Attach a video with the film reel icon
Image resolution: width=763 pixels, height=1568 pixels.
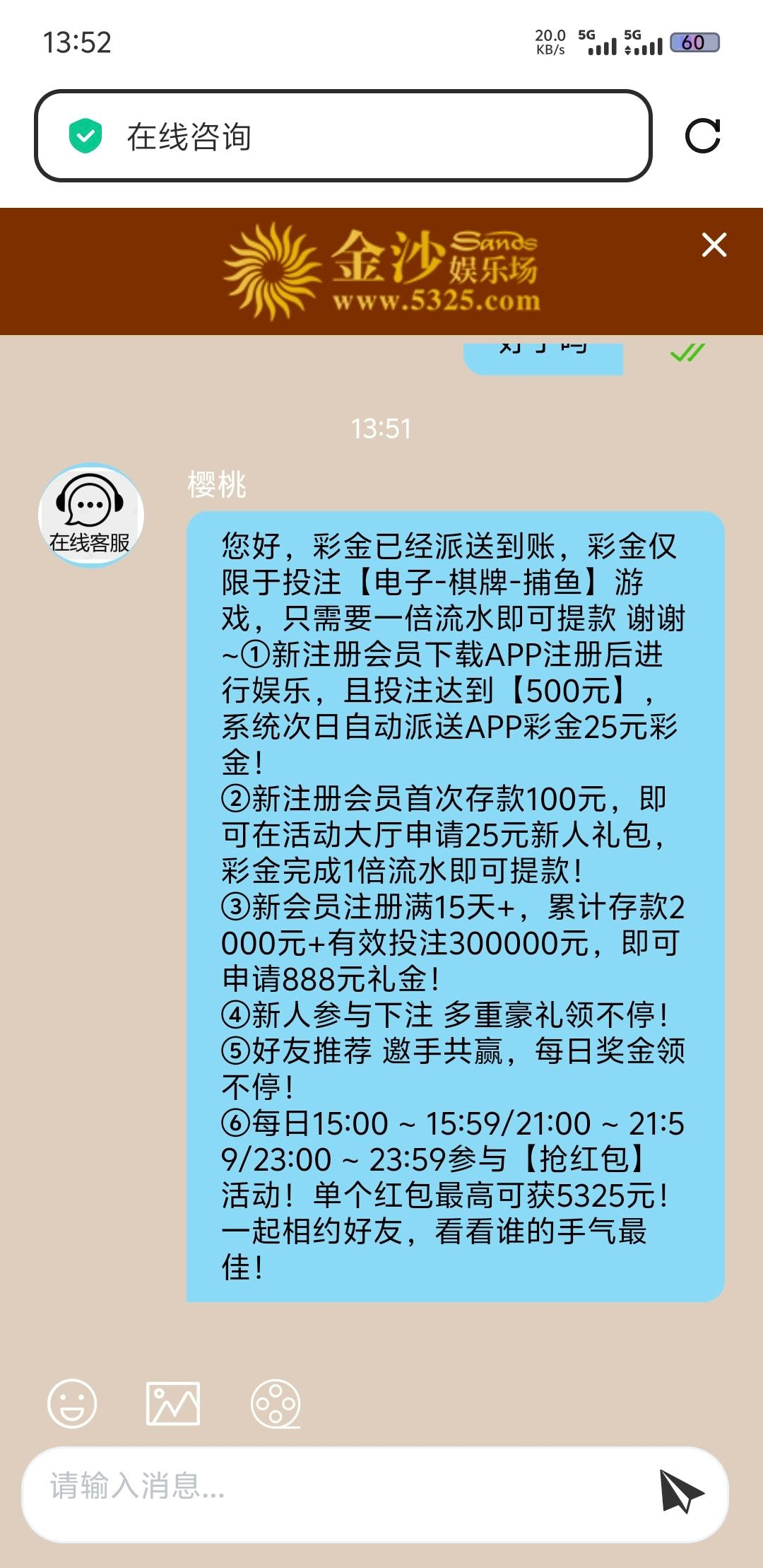click(276, 1403)
